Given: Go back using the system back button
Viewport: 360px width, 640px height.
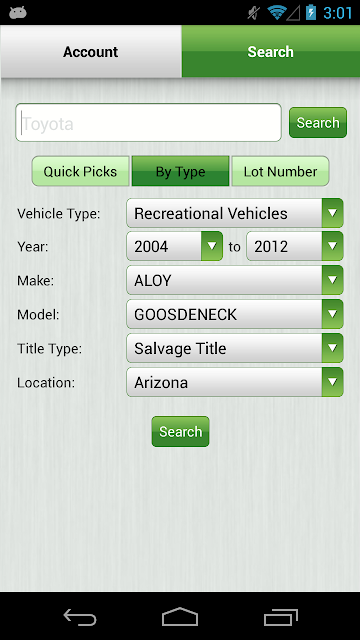Looking at the screenshot, I should click(x=80, y=617).
